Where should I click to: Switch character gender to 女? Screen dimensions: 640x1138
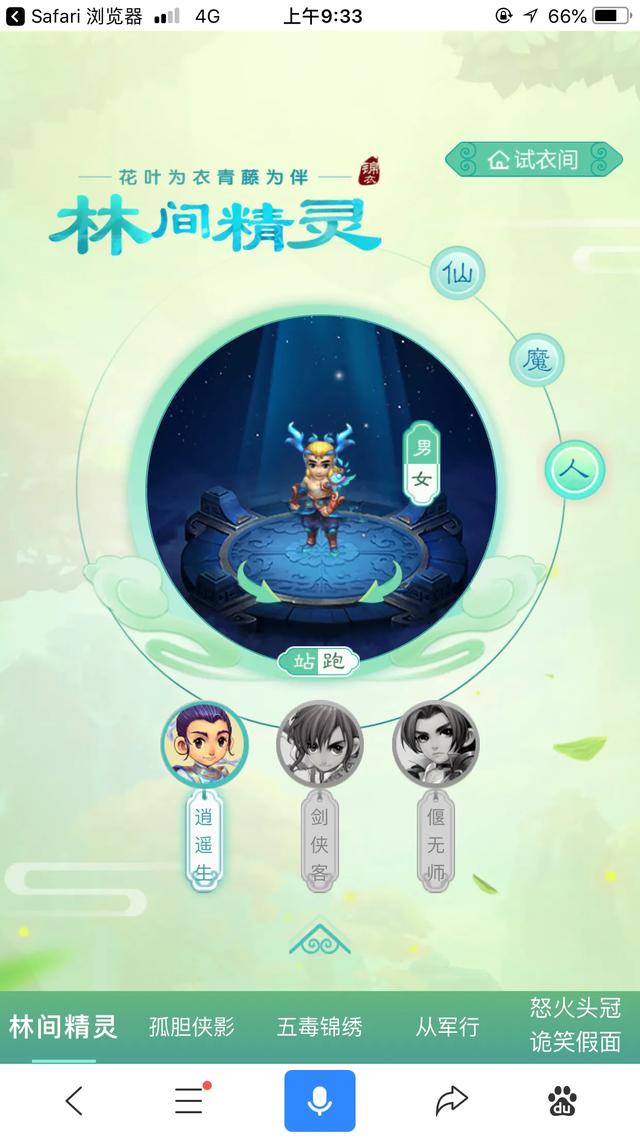[422, 479]
